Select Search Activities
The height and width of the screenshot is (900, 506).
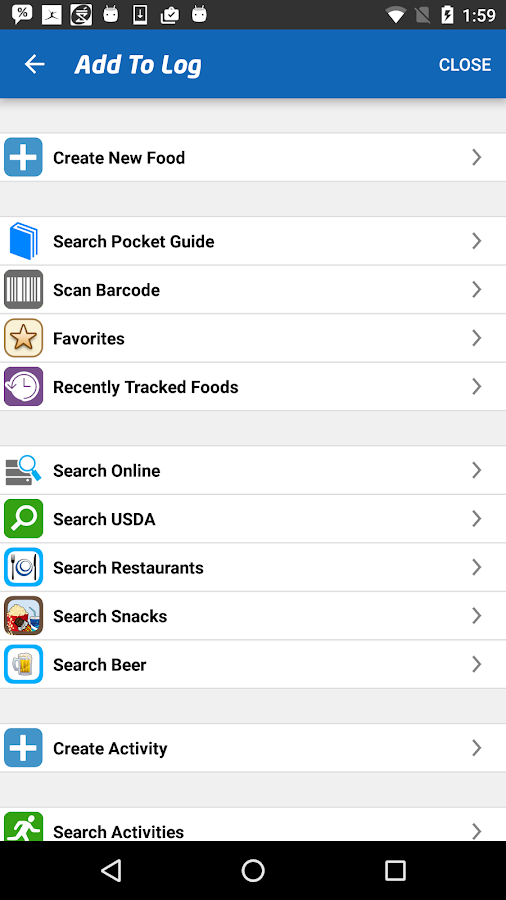pos(253,825)
